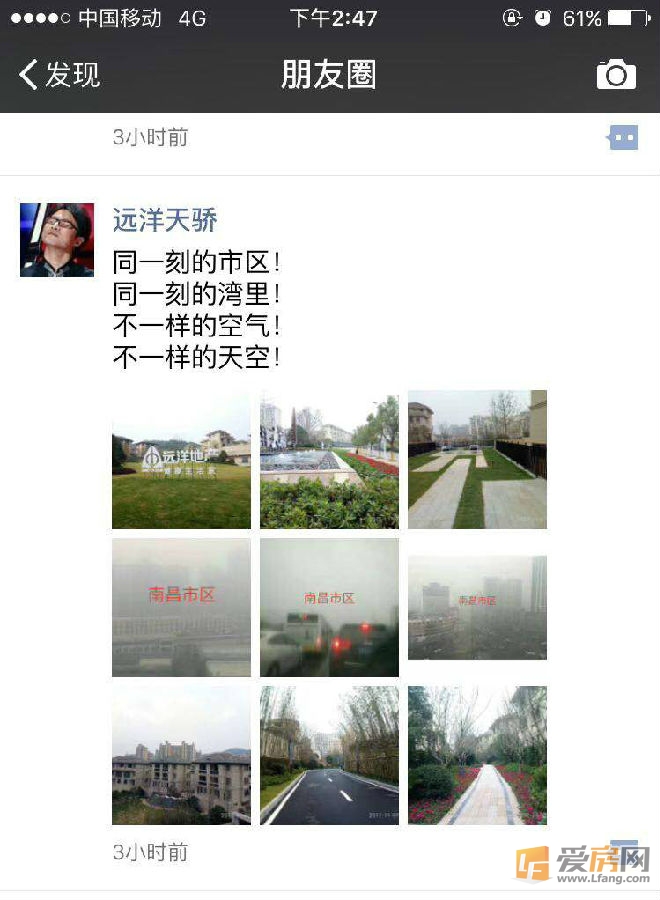Viewport: 660px width, 900px height.
Task: Open the stone path lawn photo
Action: [x=477, y=460]
